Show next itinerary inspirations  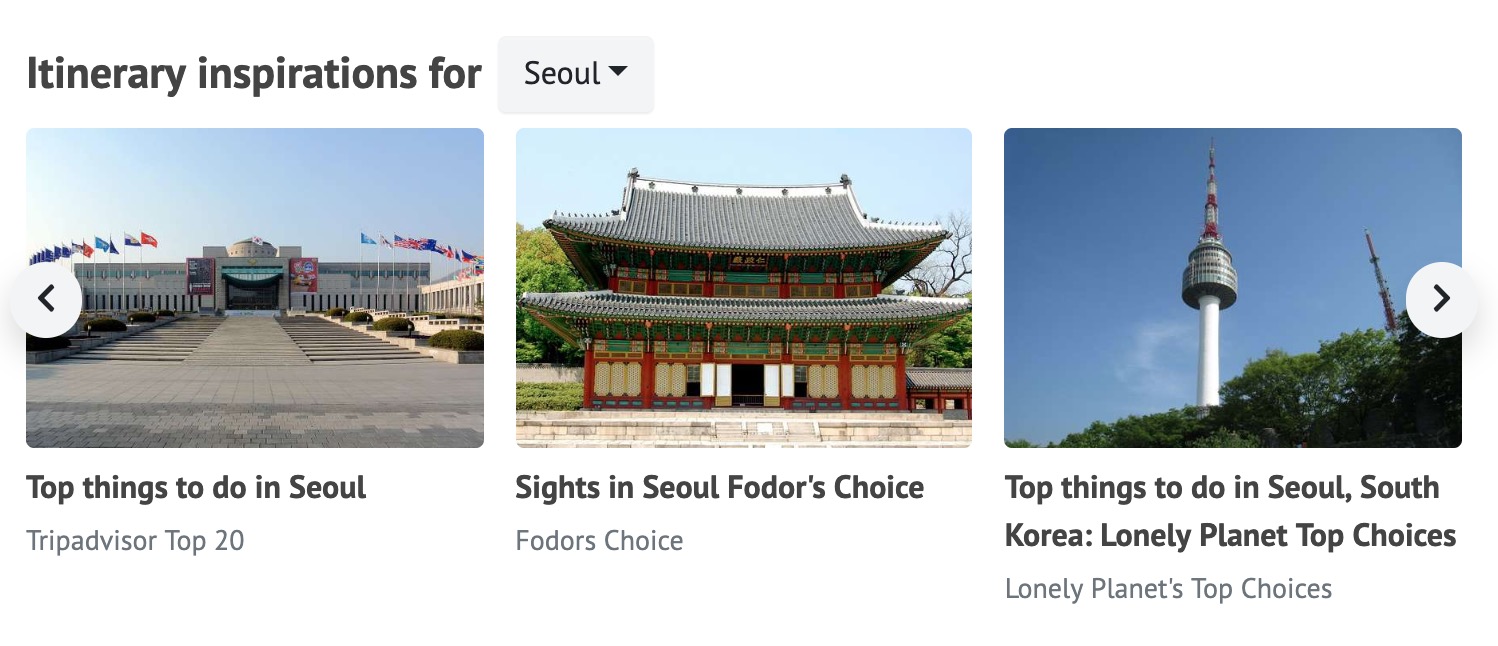[x=1440, y=298]
